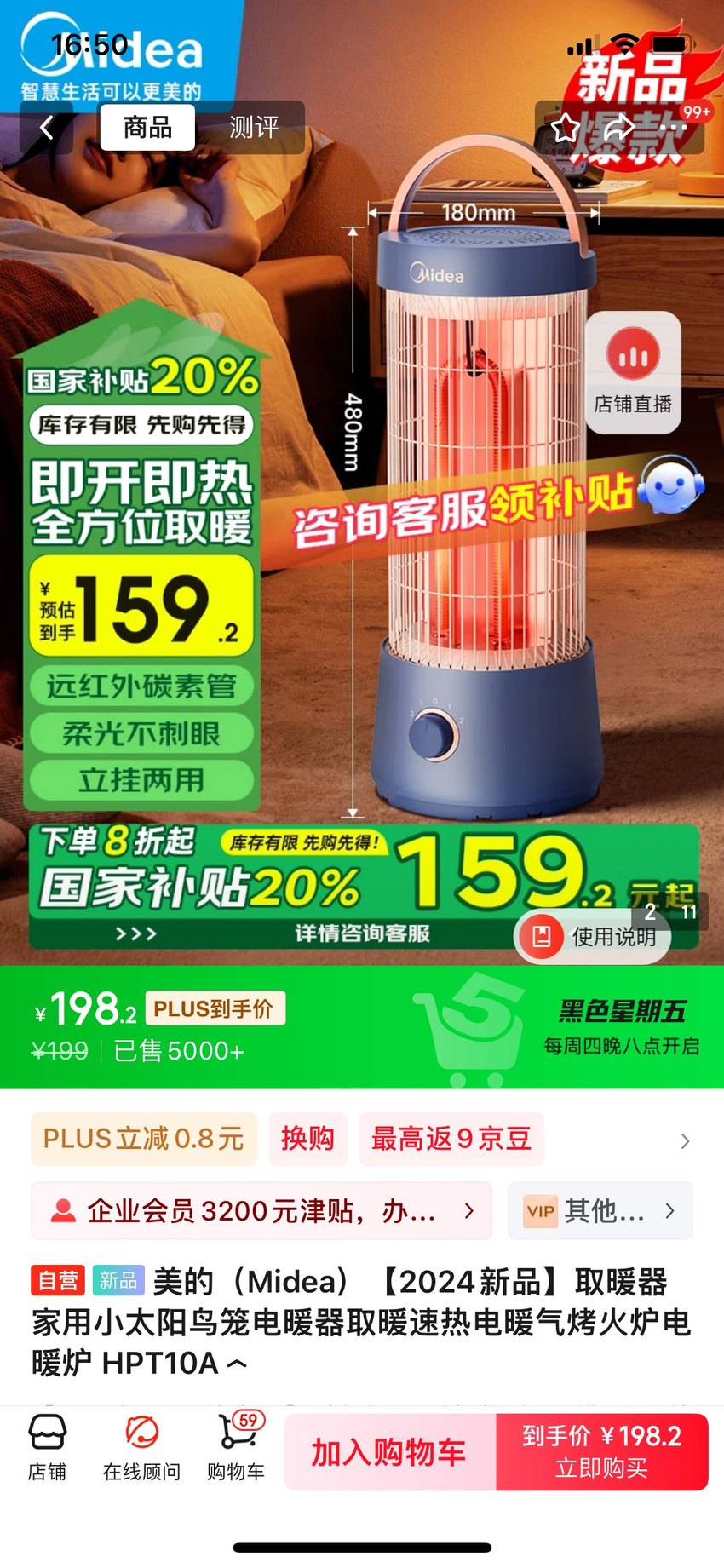
Task: Expand promotions with the right chevron
Action: (685, 1140)
